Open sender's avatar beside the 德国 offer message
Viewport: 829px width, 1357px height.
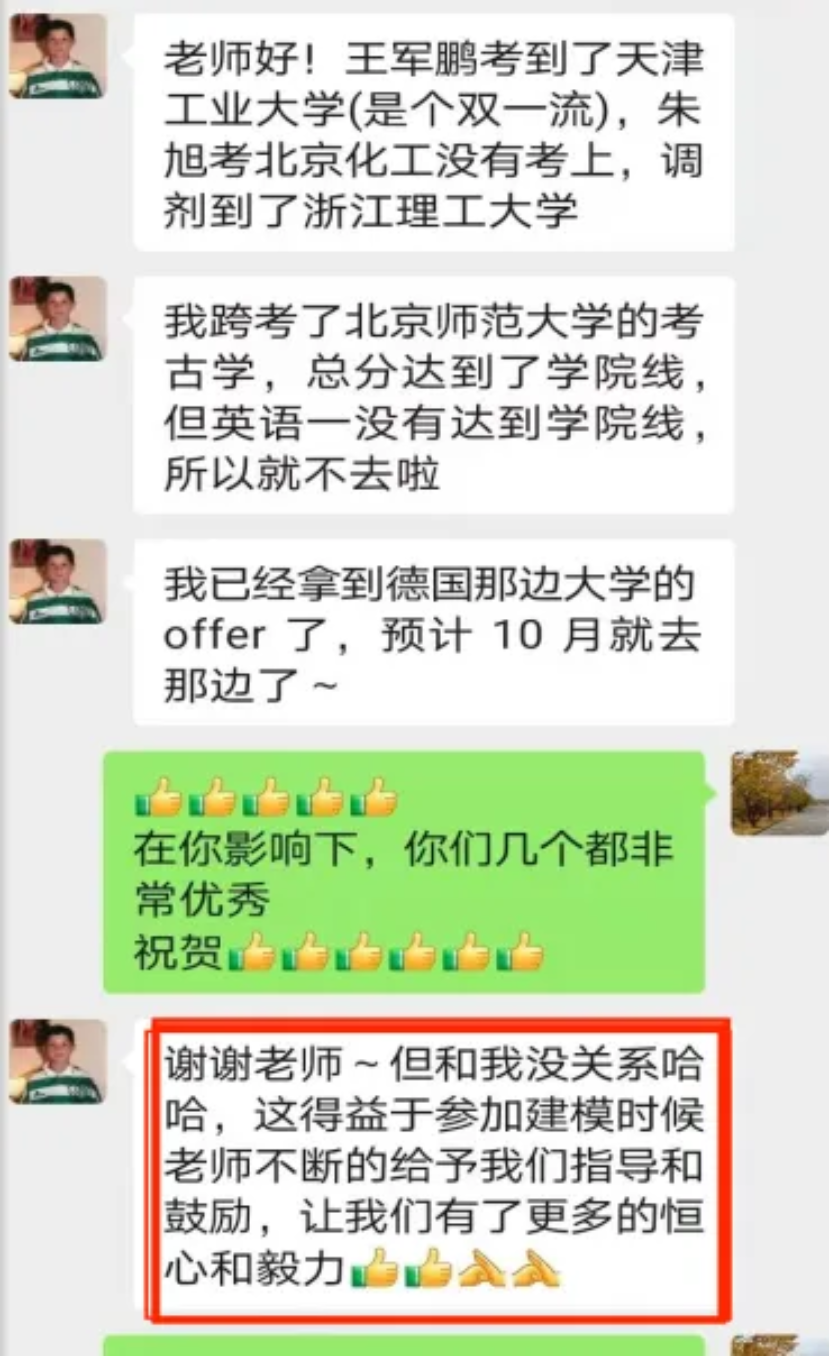point(58,582)
